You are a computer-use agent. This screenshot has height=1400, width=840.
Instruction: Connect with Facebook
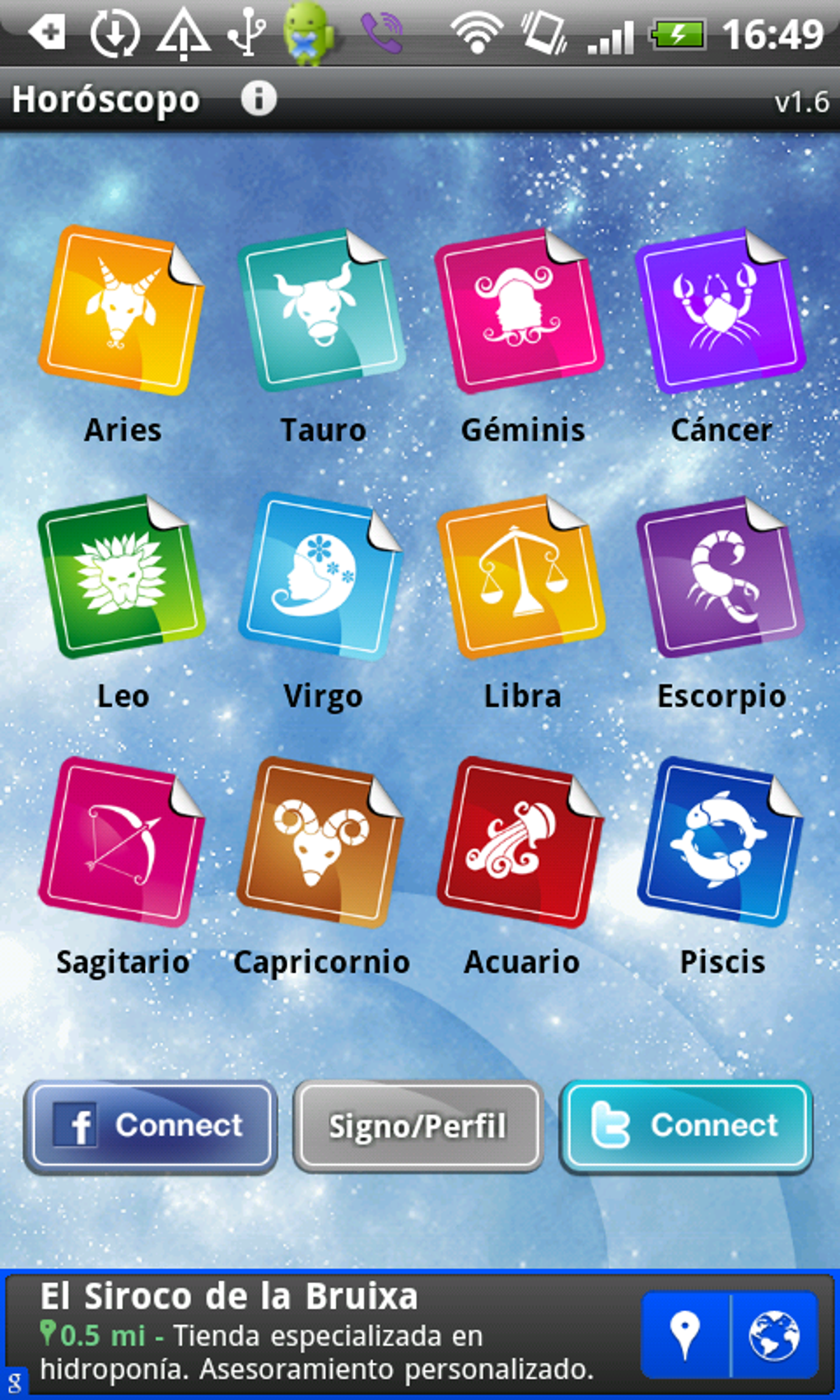(150, 1126)
